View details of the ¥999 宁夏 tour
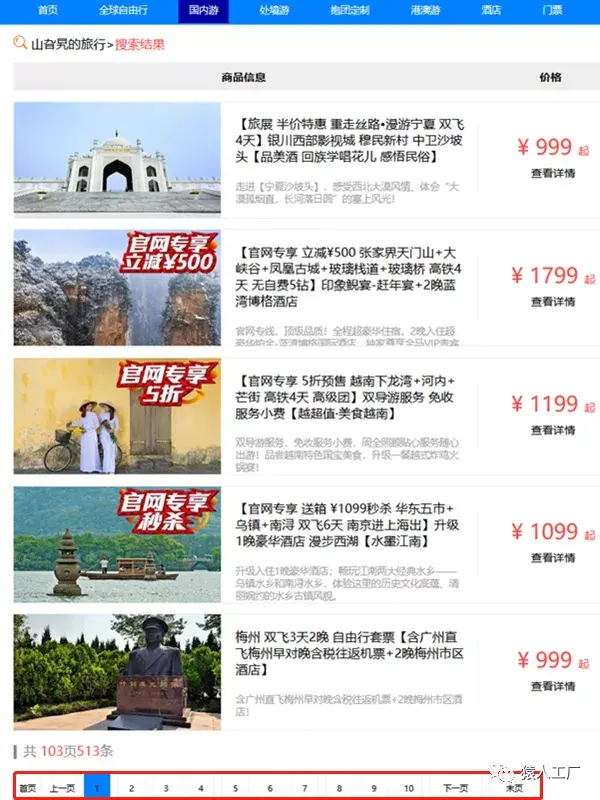The height and width of the screenshot is (800, 600). [552, 173]
